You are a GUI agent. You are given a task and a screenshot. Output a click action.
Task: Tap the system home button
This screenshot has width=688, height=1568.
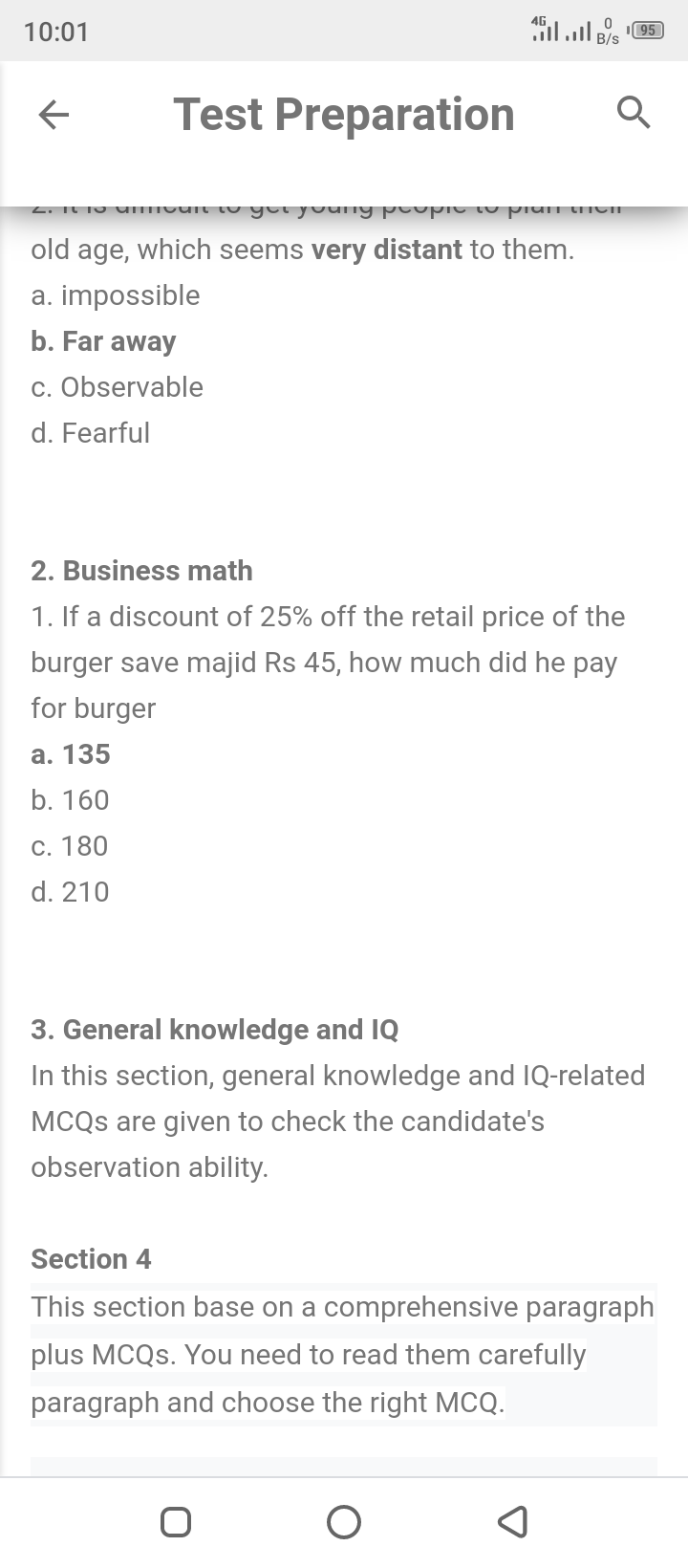coord(344,1521)
